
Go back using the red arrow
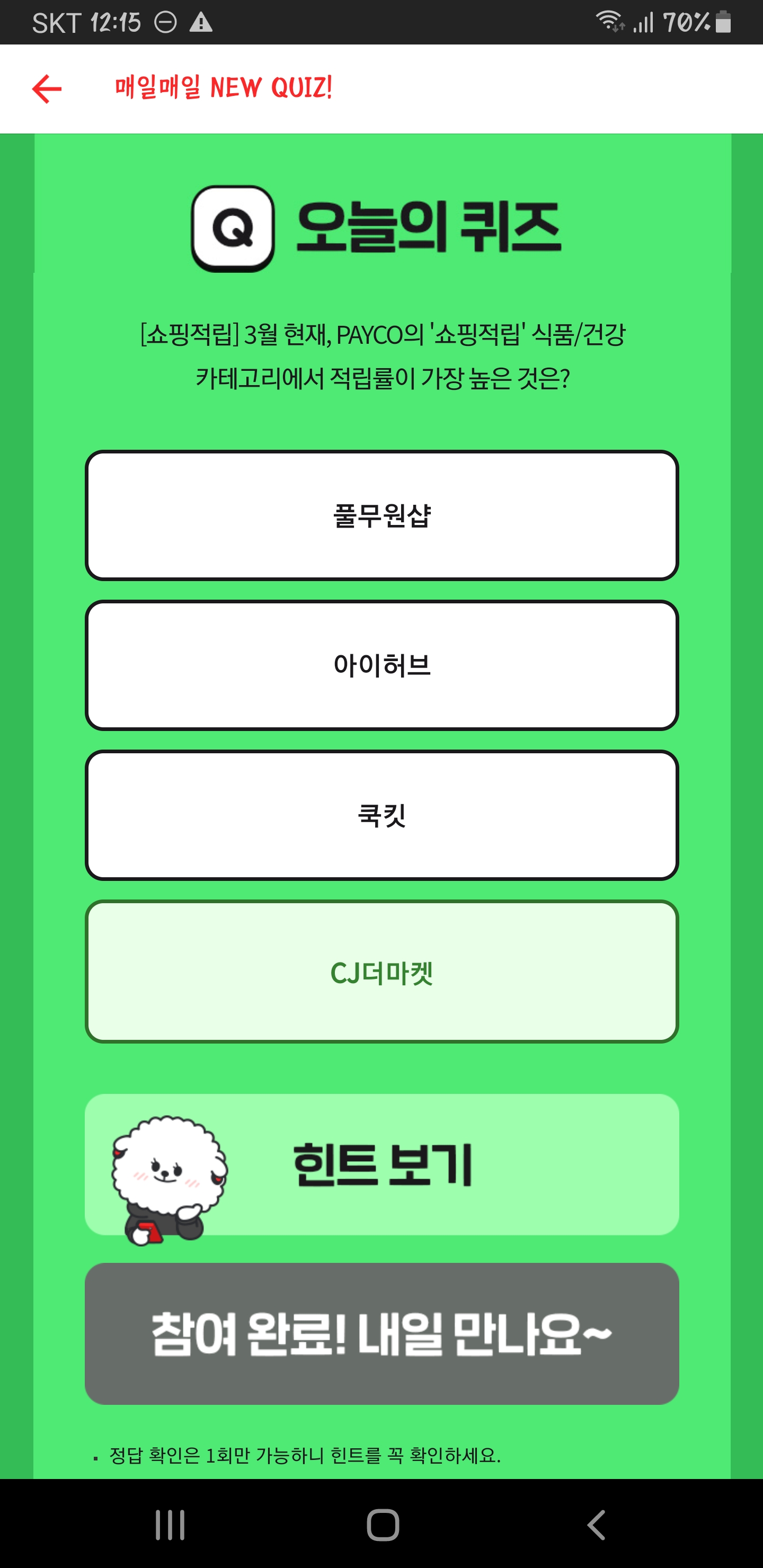47,89
